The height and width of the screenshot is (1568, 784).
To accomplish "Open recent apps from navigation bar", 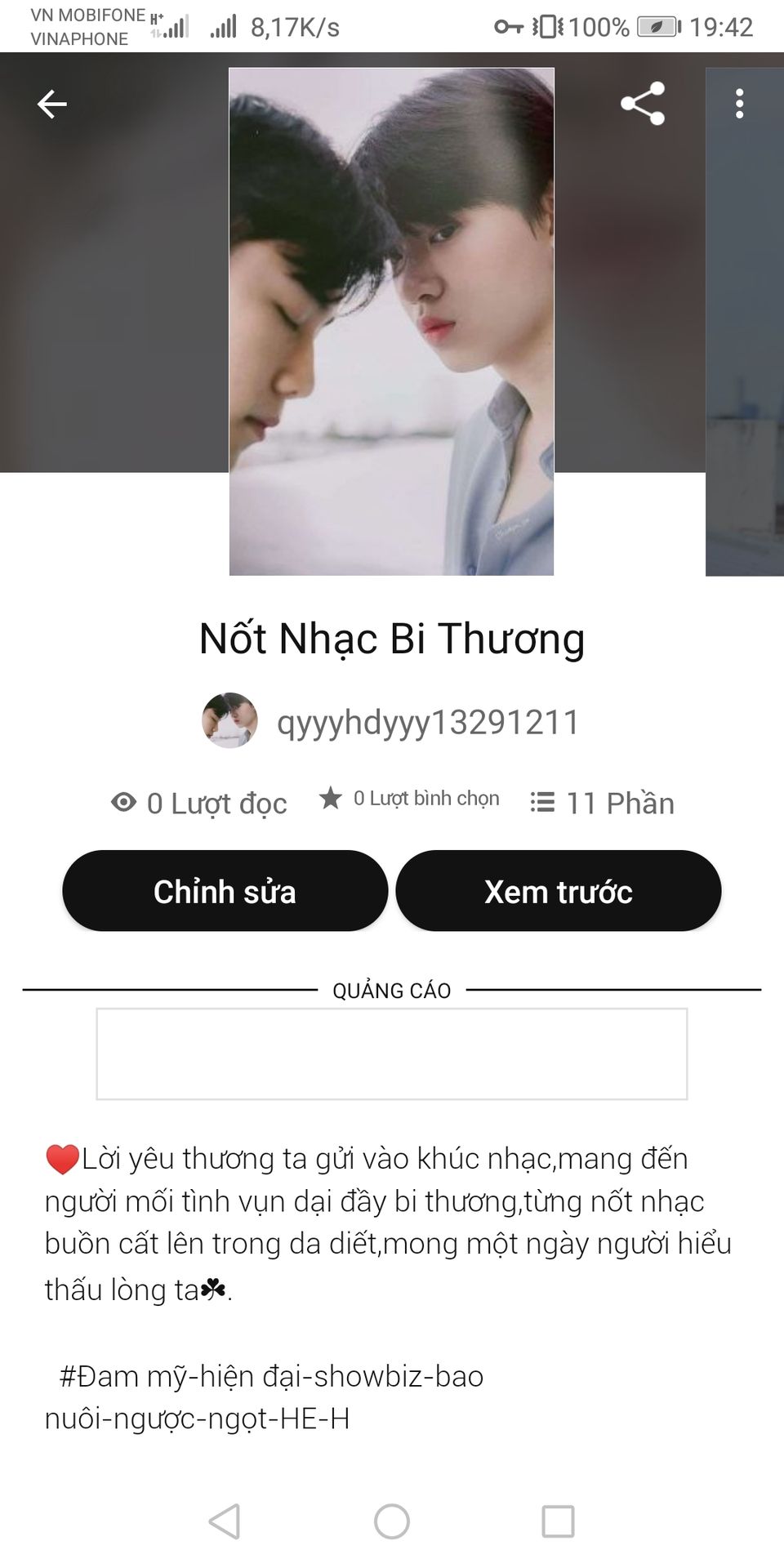I will point(558,1521).
